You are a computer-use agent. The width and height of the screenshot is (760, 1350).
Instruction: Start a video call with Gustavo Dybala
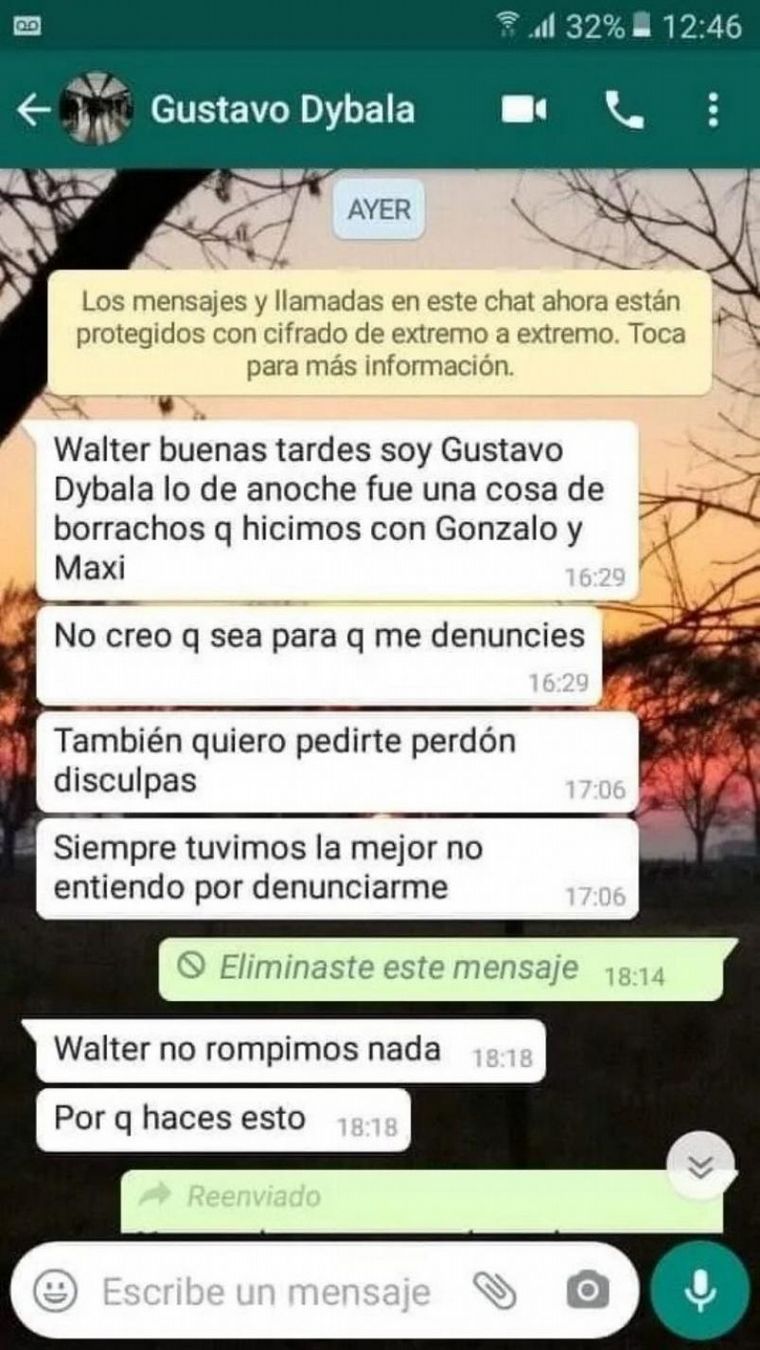(x=524, y=110)
